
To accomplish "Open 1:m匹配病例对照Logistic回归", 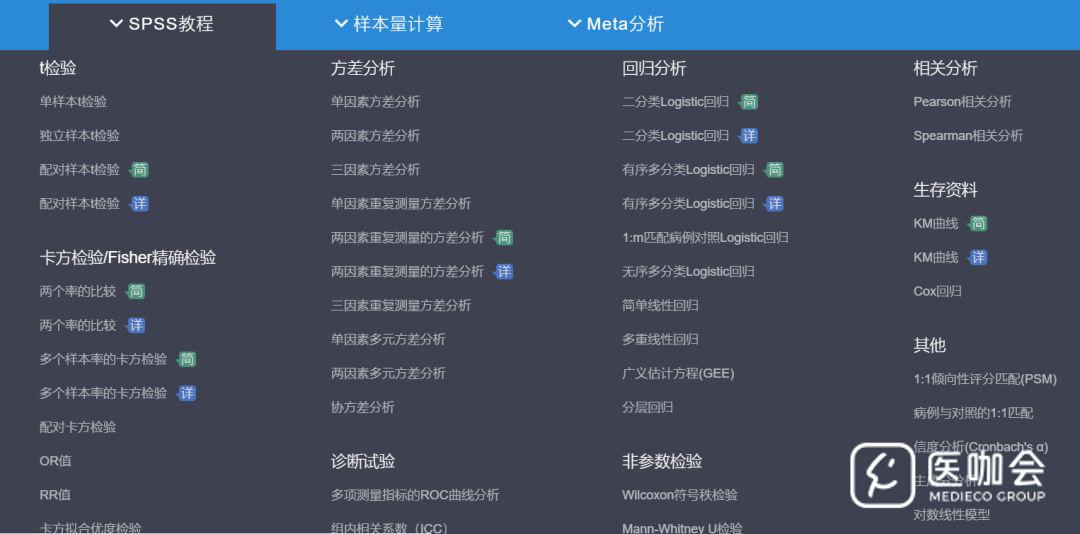I will (705, 238).
